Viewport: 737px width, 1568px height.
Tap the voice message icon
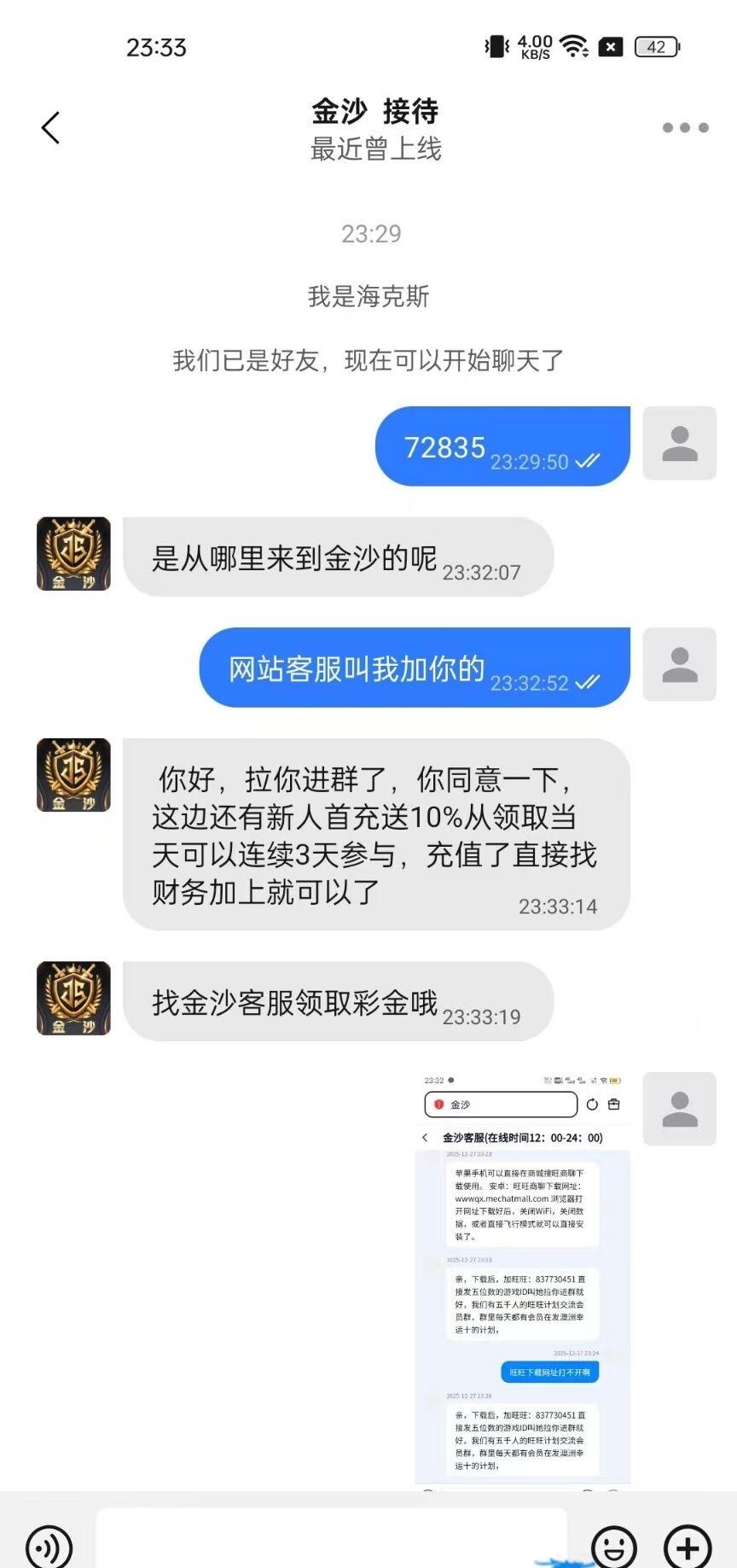coord(49,1546)
